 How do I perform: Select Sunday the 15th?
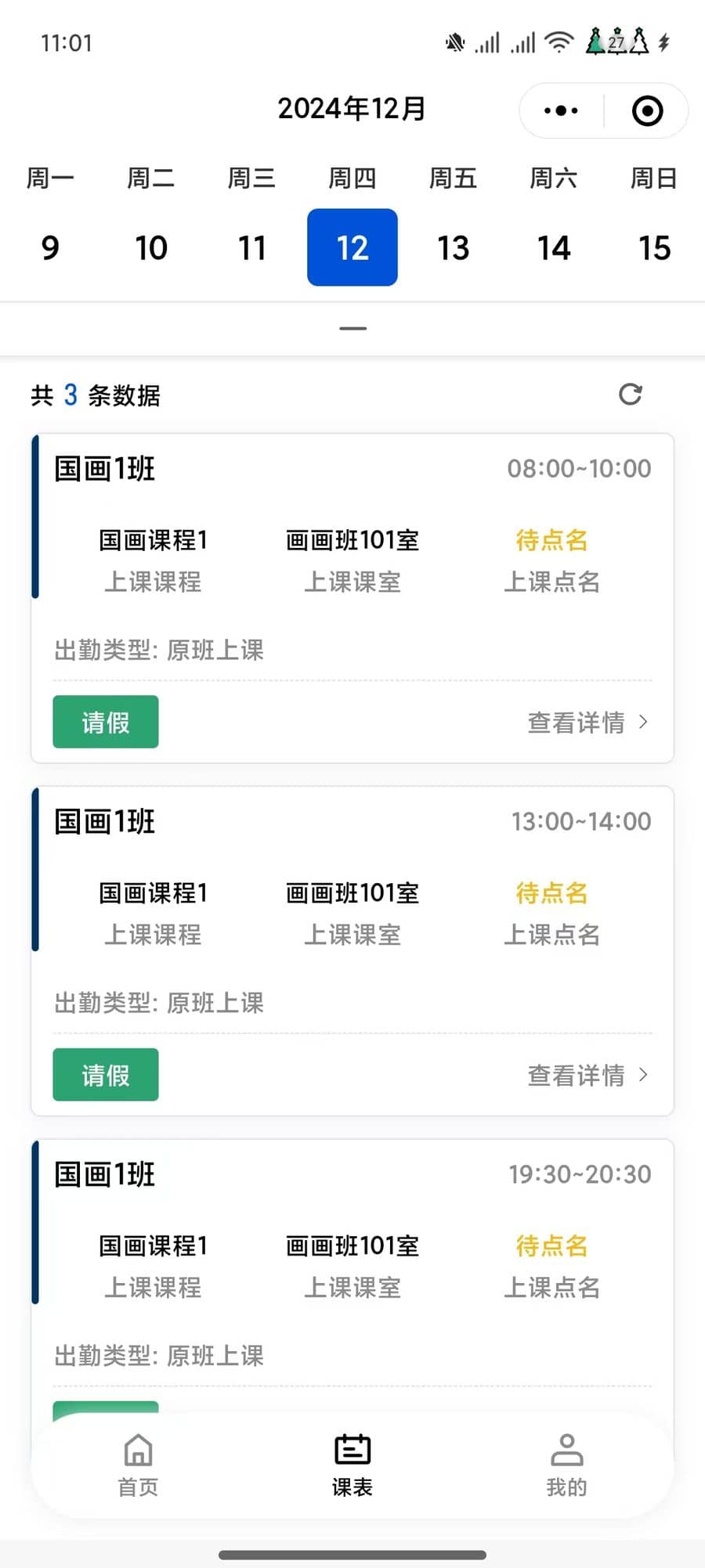coord(654,248)
